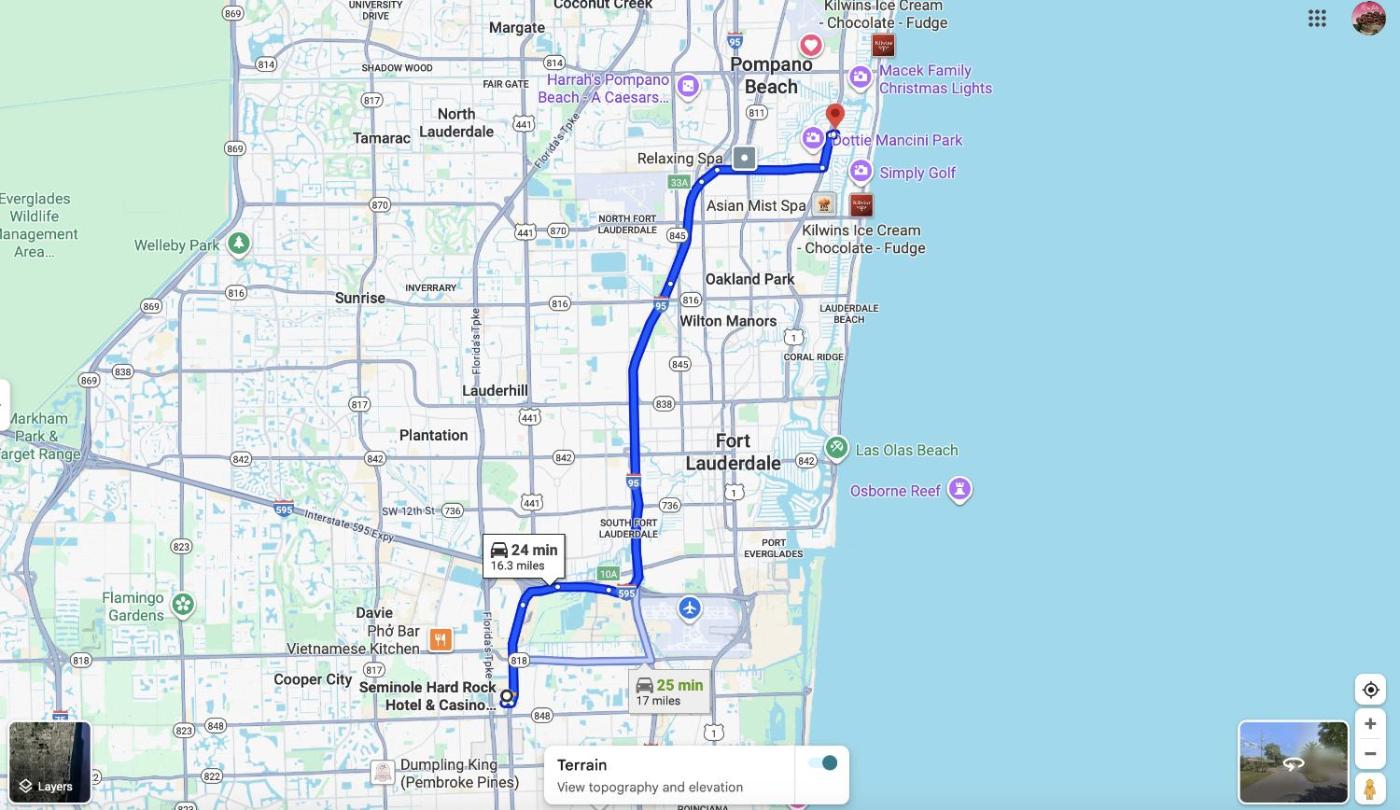The image size is (1400, 810).
Task: Activate the Street View pegman
Action: pos(1370,788)
